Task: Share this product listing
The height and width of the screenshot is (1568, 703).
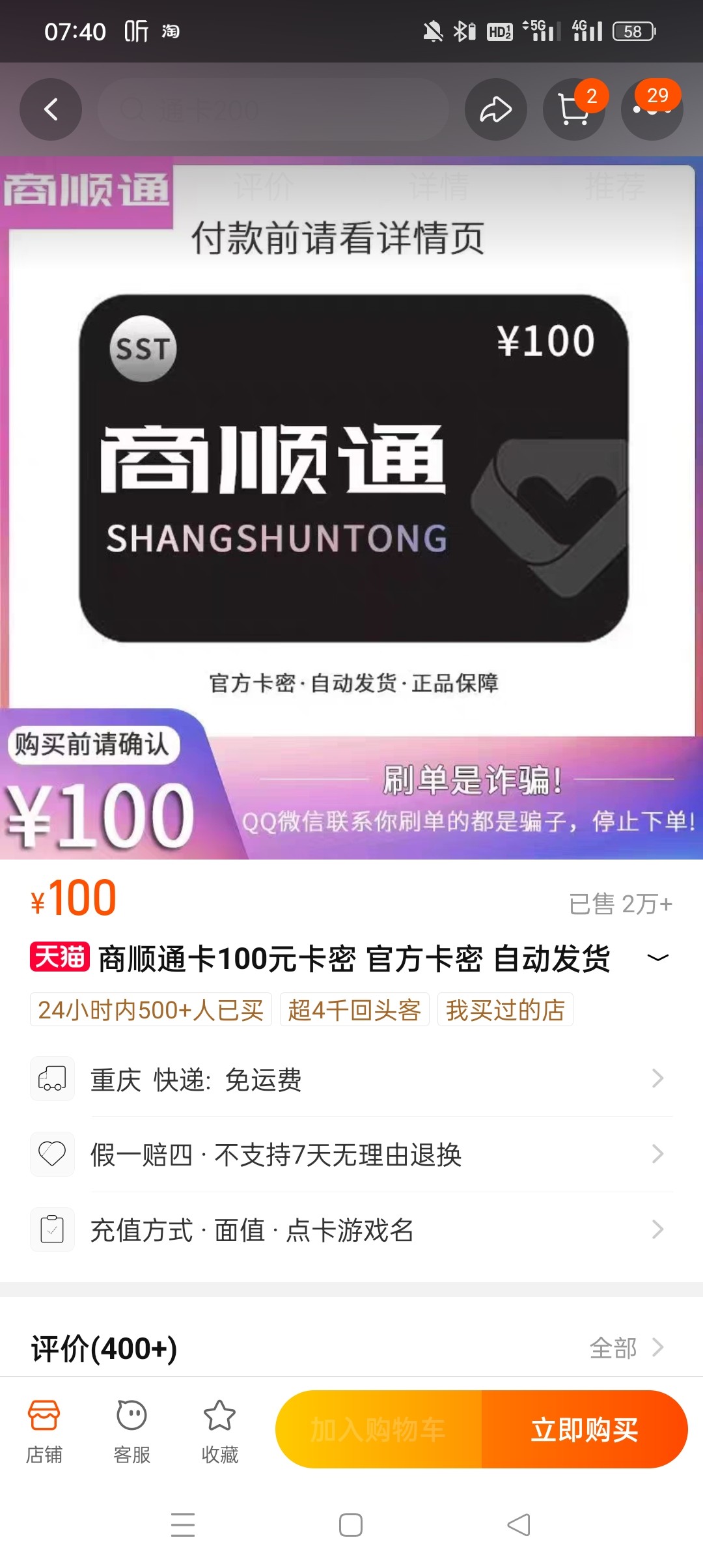Action: point(495,109)
